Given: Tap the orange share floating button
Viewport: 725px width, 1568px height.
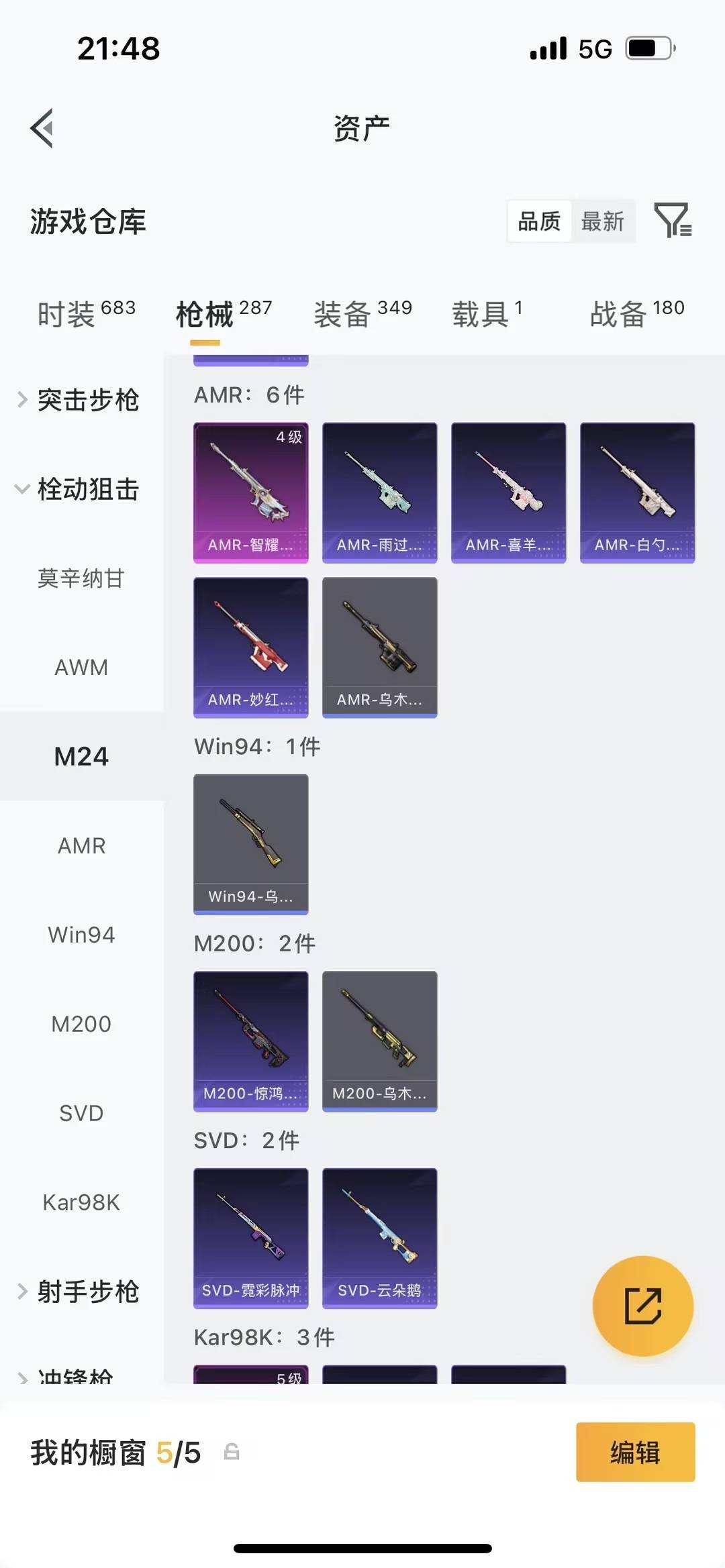Looking at the screenshot, I should [642, 1306].
